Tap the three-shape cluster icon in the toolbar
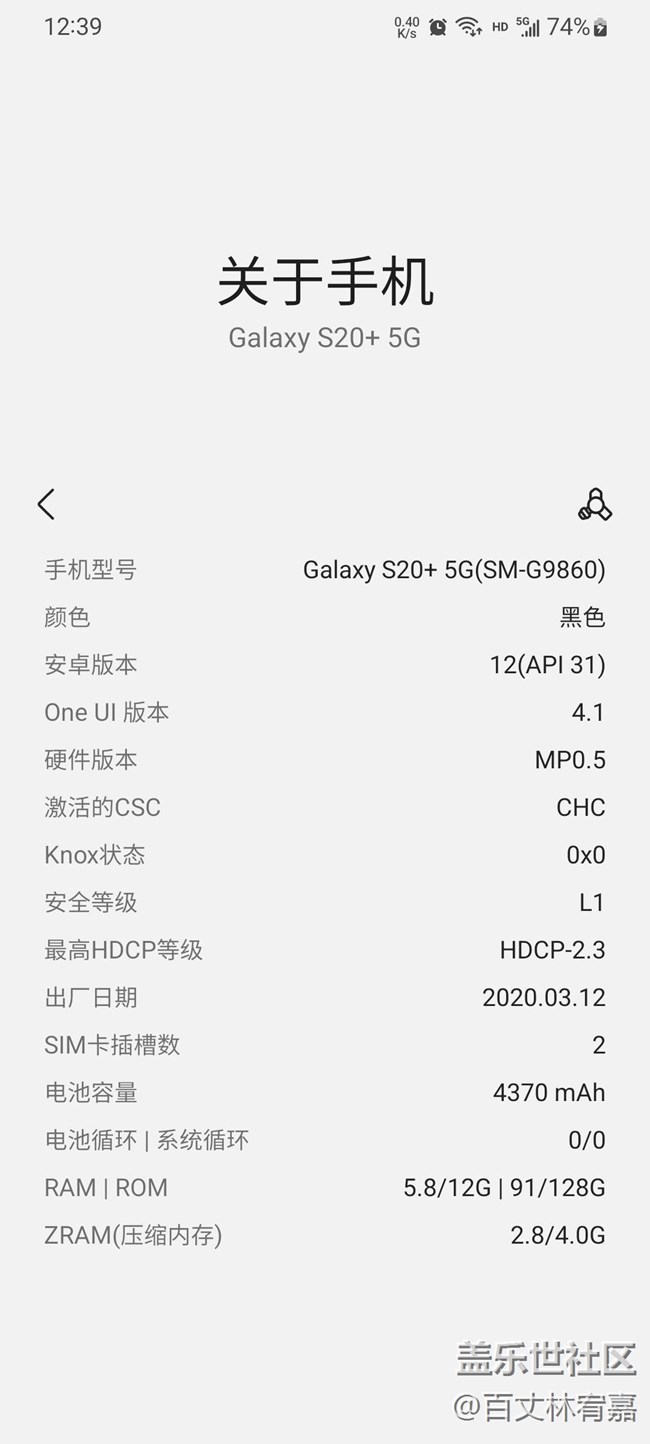The height and width of the screenshot is (1444, 650). (x=594, y=505)
